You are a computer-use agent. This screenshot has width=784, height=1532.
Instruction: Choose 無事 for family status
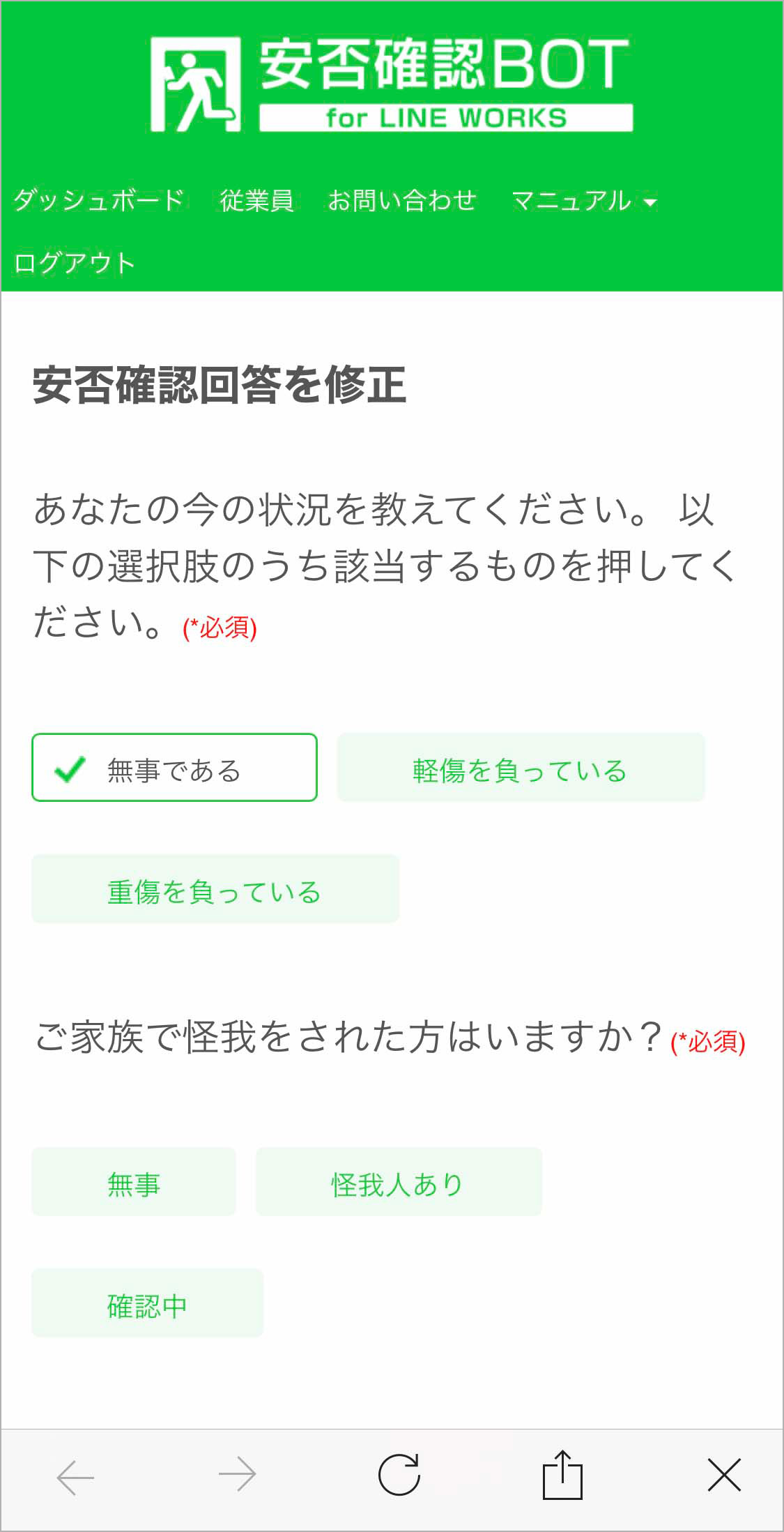click(x=134, y=1182)
